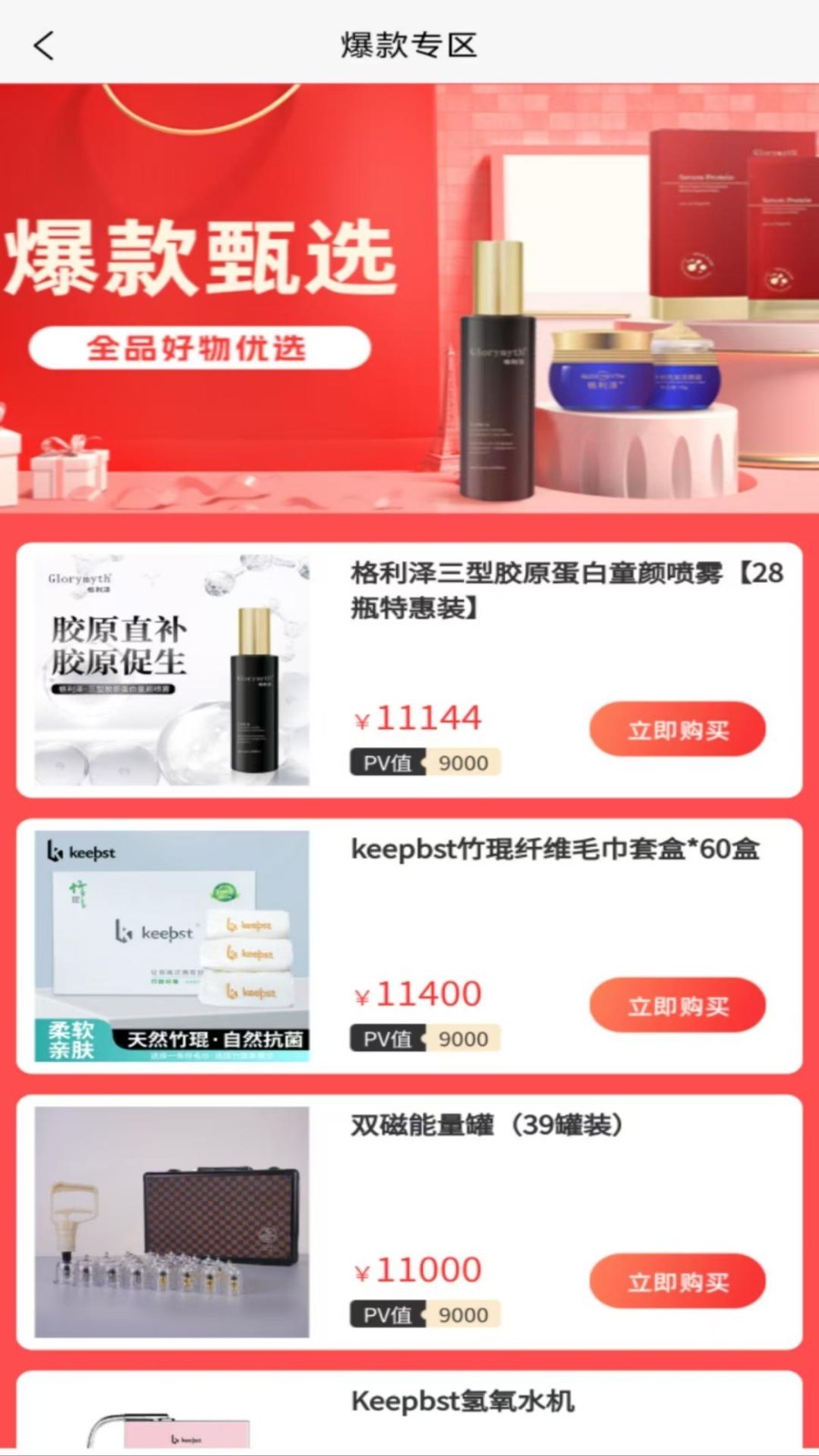Tap 立即购买 for the keepbst towel set
This screenshot has width=819, height=1456.
point(677,1006)
